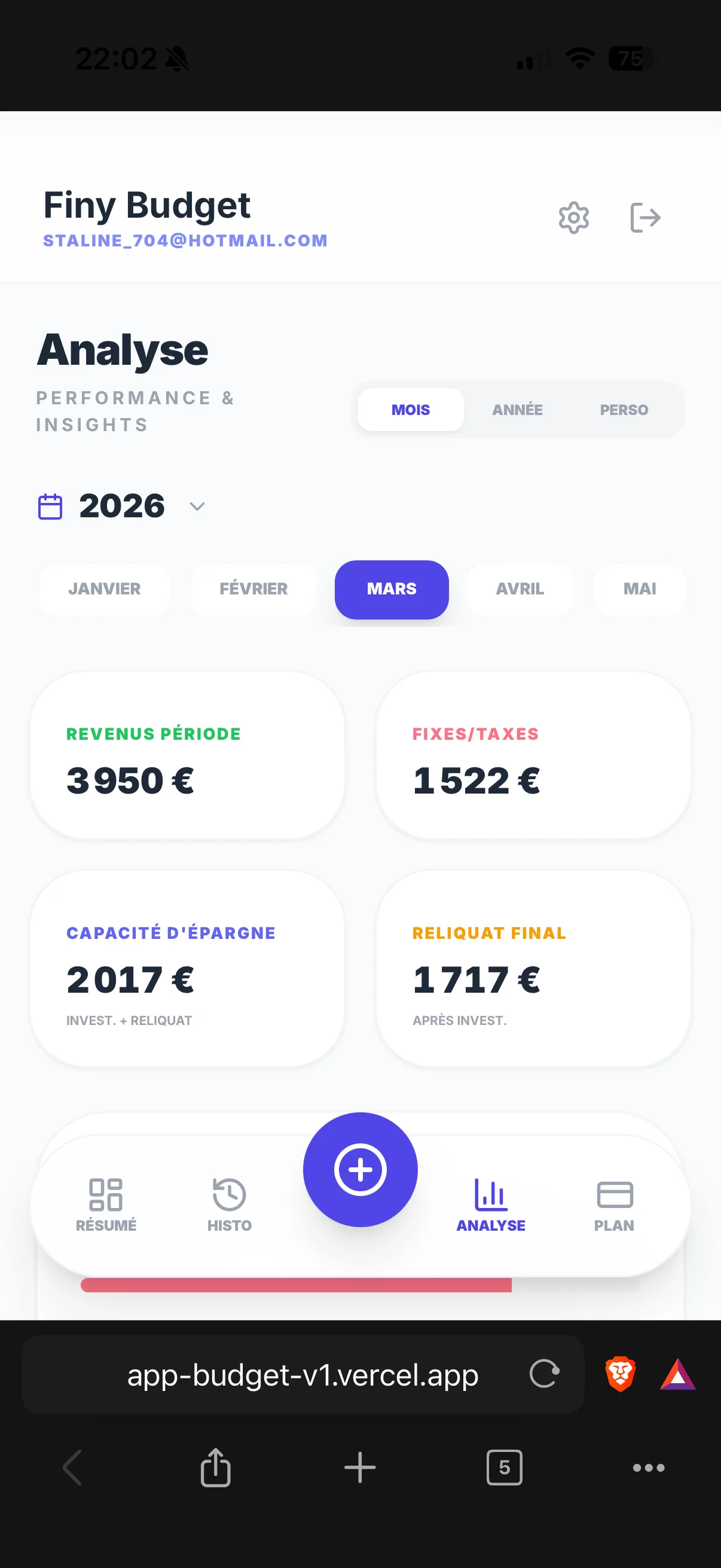Choose the Février month chip
721x1568 pixels.
[253, 589]
